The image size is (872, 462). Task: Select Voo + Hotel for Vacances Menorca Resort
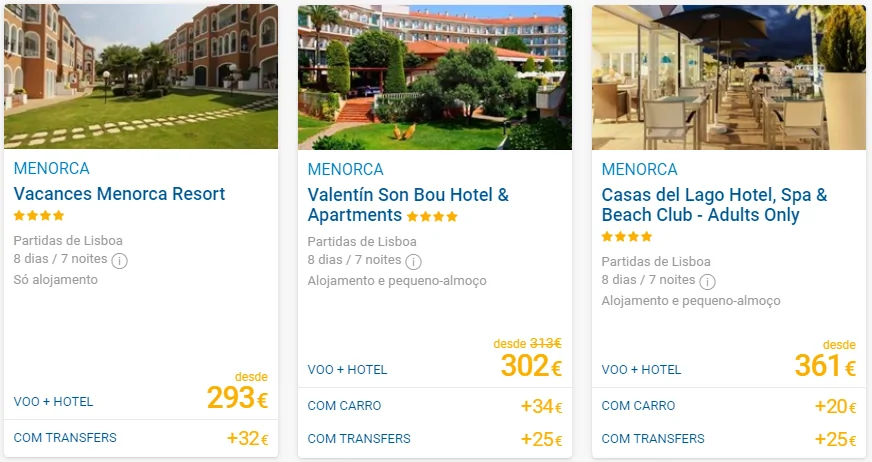point(141,400)
